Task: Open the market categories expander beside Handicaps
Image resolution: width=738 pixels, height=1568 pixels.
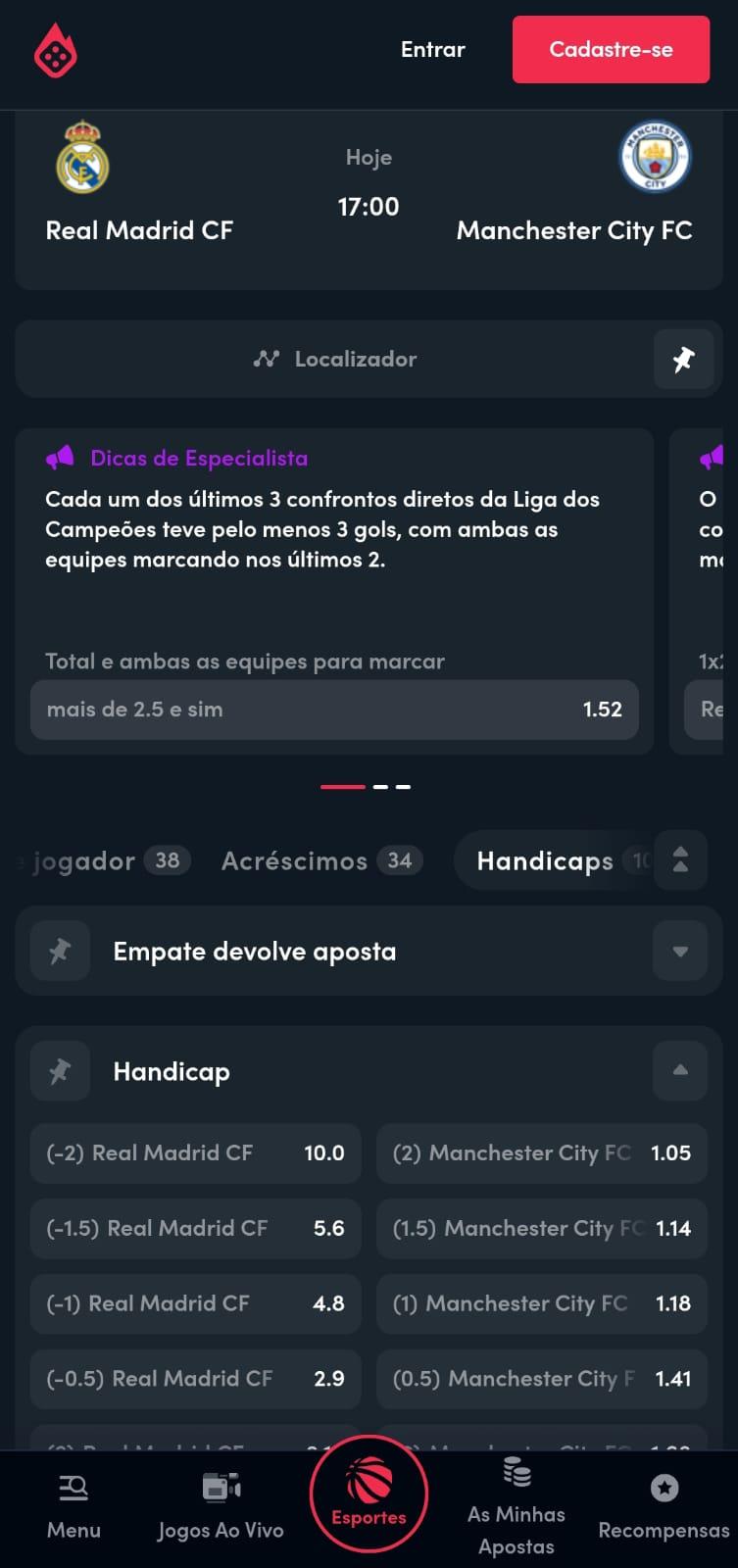Action: 680,860
